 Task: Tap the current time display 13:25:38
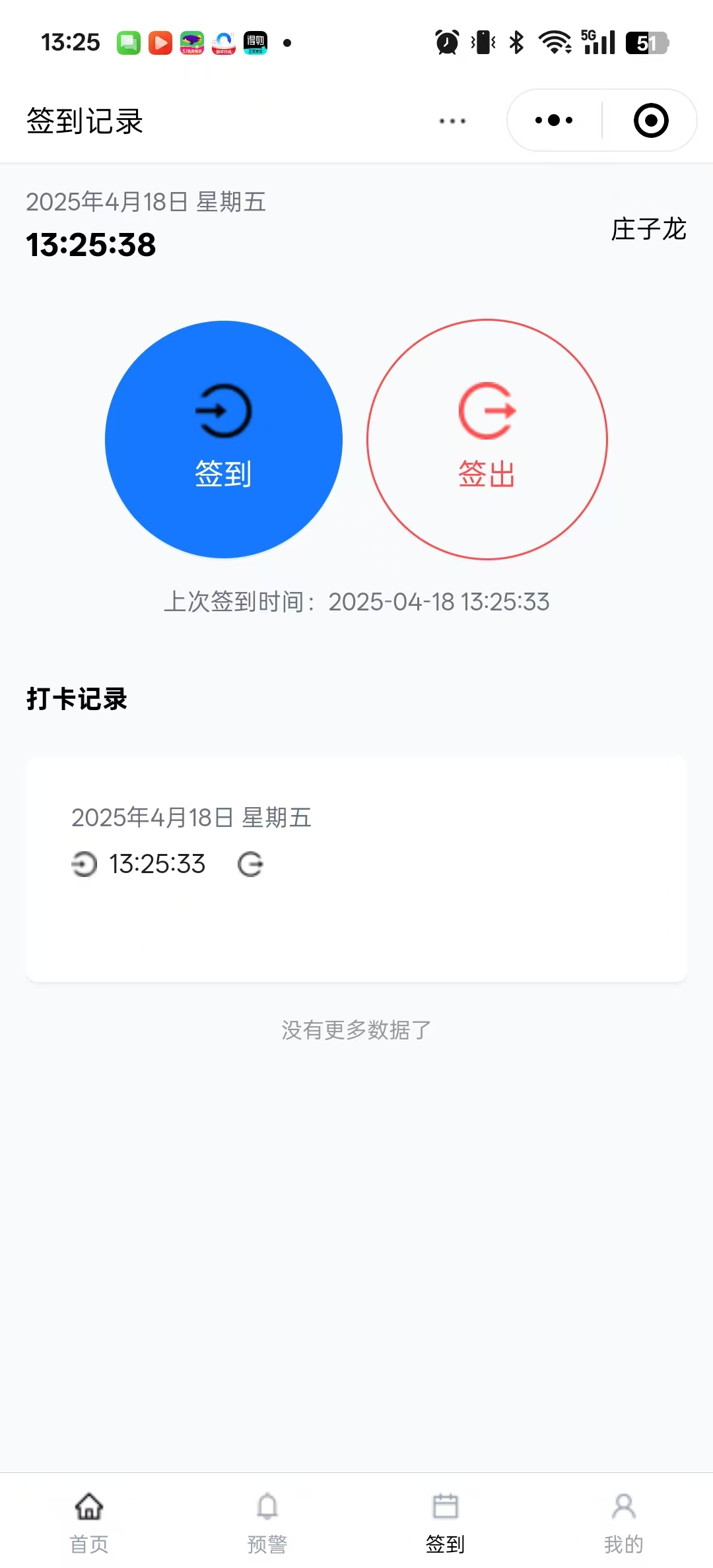coord(92,245)
